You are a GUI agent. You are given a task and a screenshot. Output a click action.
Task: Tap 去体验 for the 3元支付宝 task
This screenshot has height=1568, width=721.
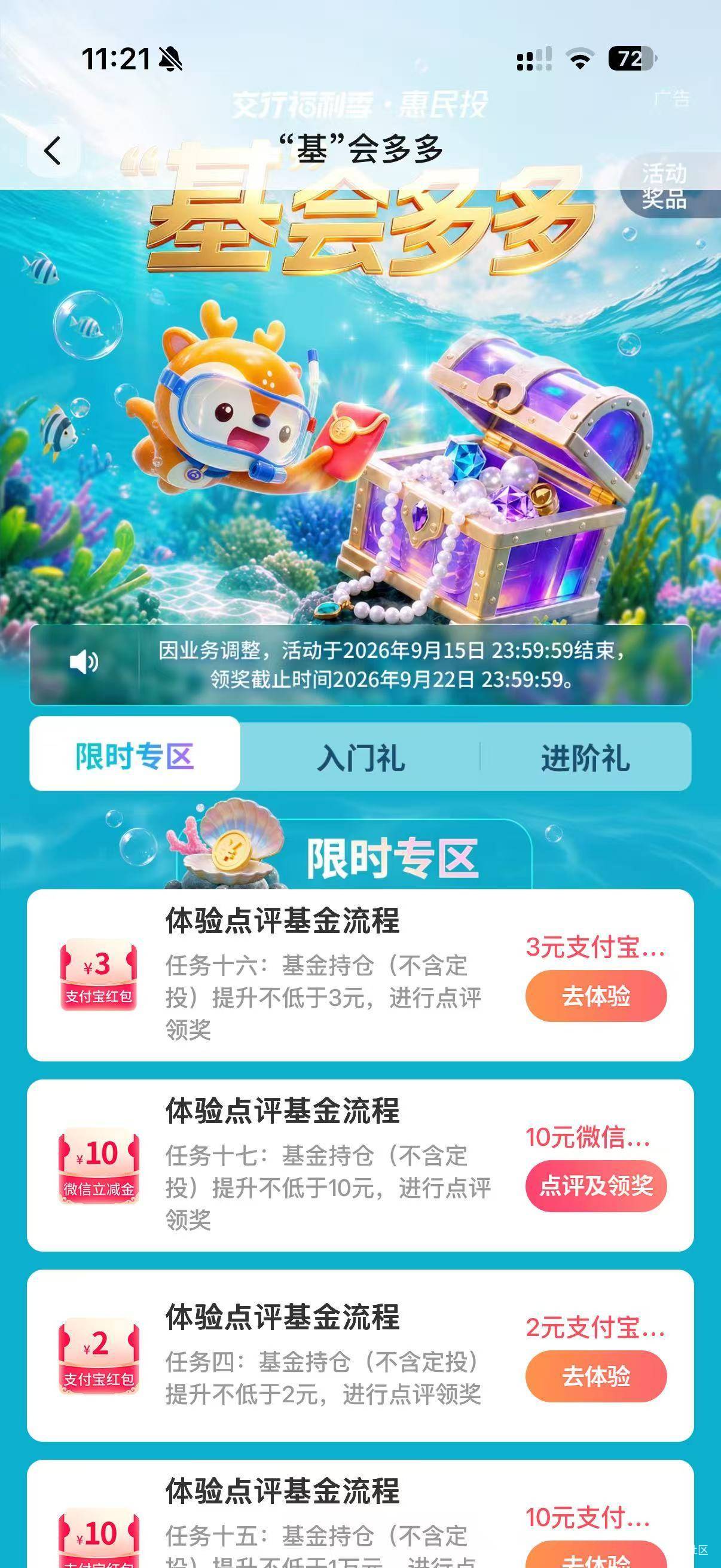click(x=595, y=996)
